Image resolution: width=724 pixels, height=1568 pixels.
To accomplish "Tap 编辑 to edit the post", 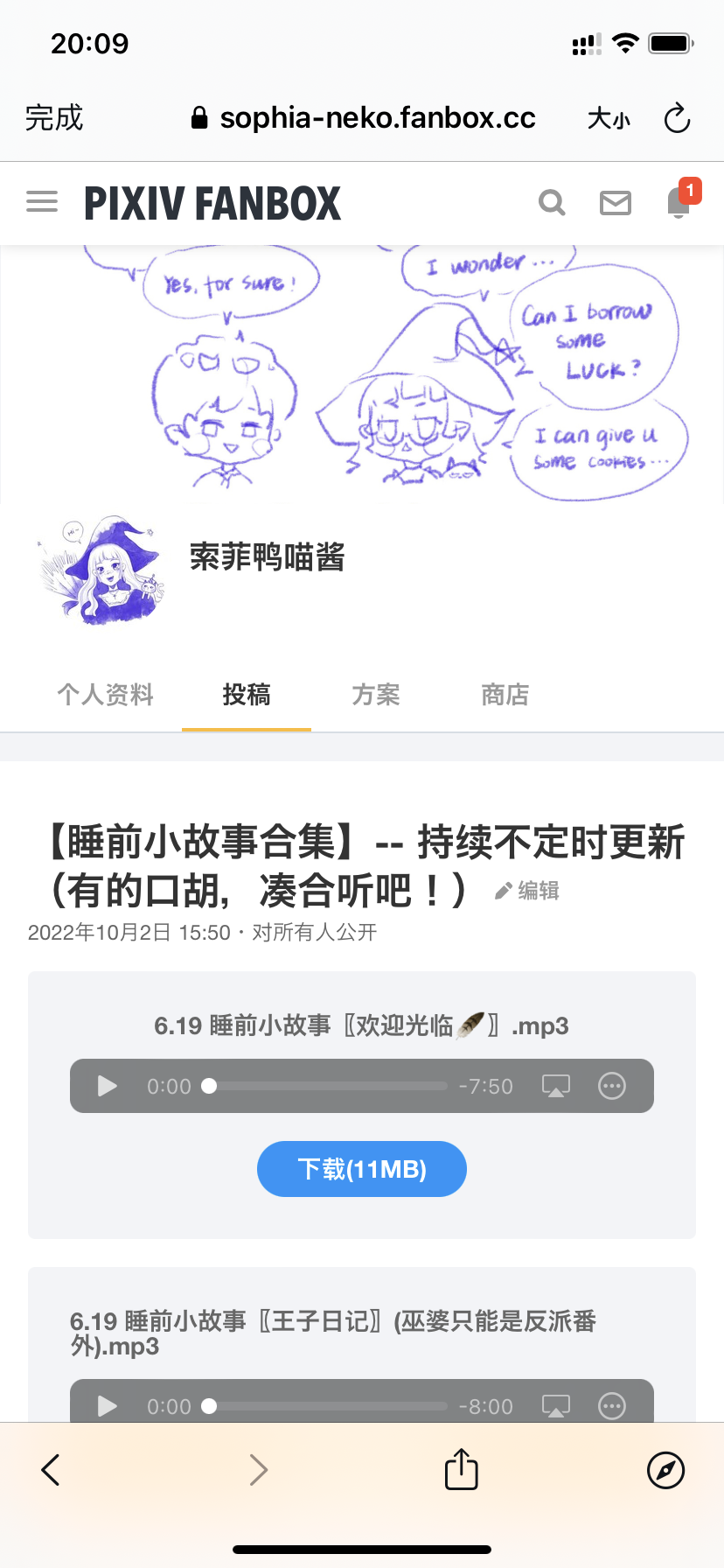I will tap(527, 891).
